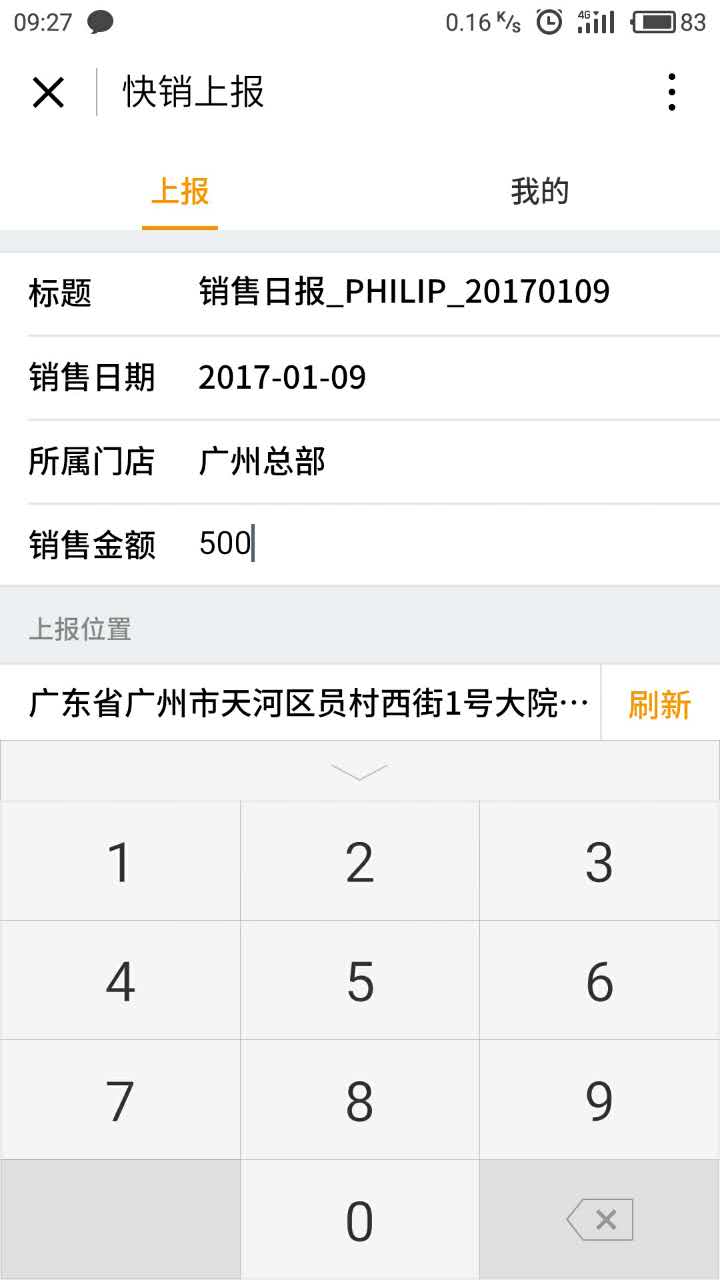Enter digit 5 on the keypad
Image resolution: width=720 pixels, height=1280 pixels.
click(x=360, y=981)
